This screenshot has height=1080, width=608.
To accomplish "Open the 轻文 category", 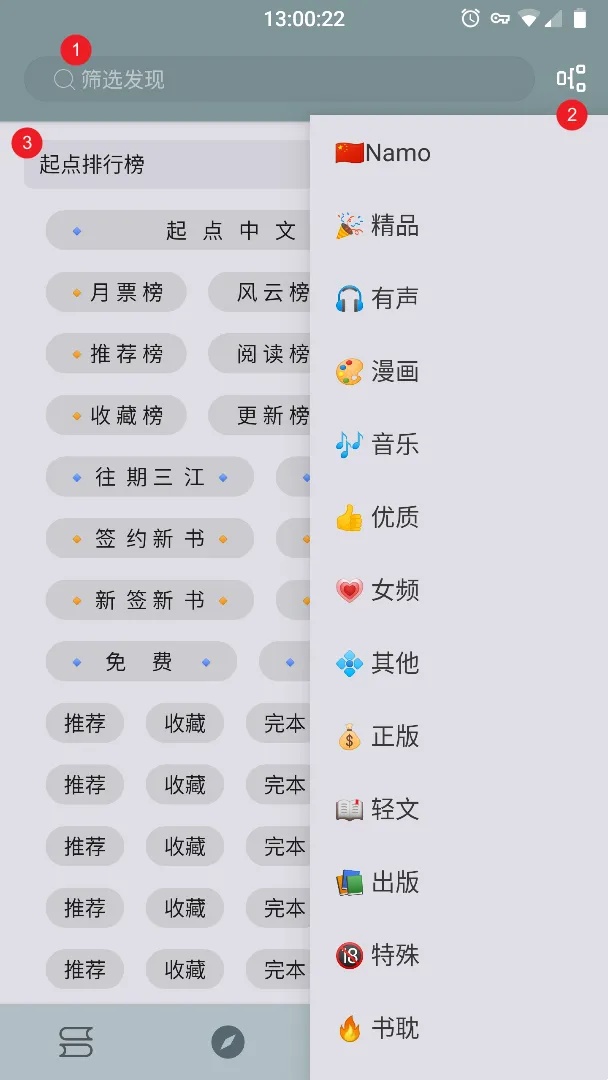I will [378, 809].
